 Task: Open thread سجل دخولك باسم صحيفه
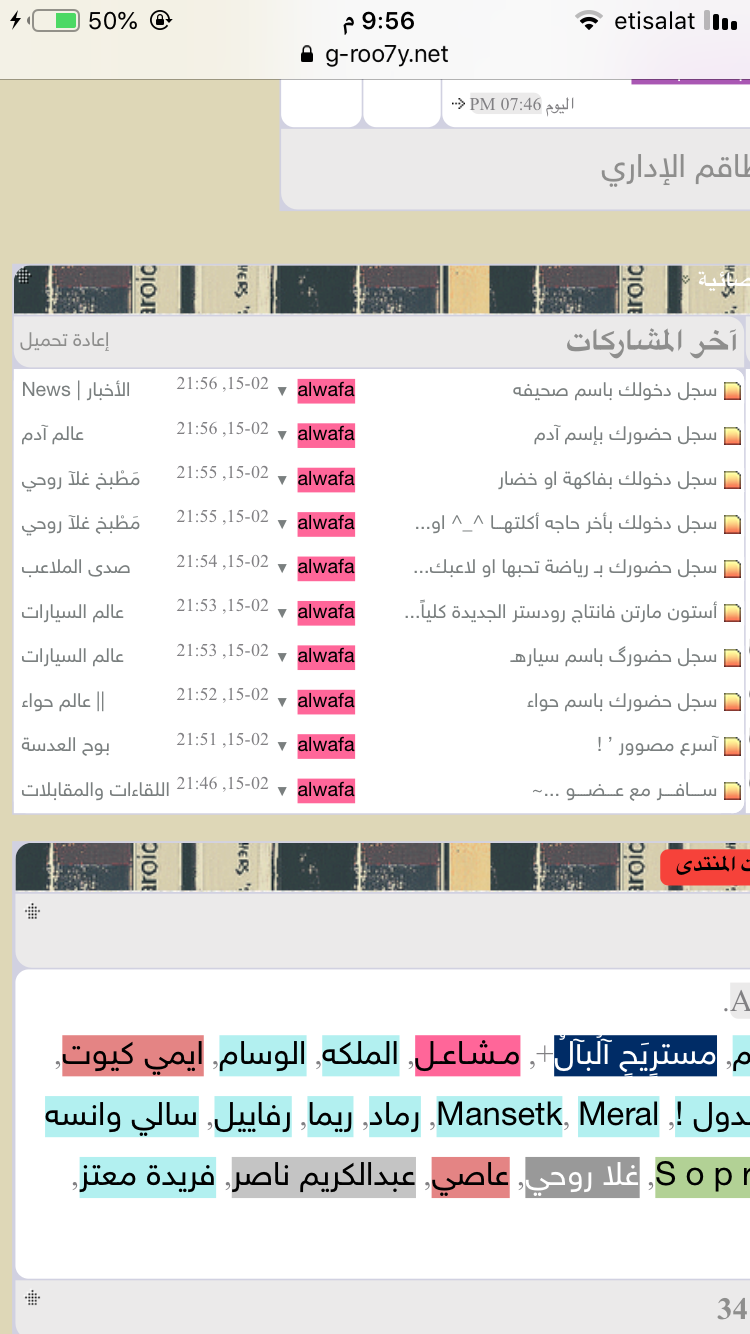click(x=615, y=390)
